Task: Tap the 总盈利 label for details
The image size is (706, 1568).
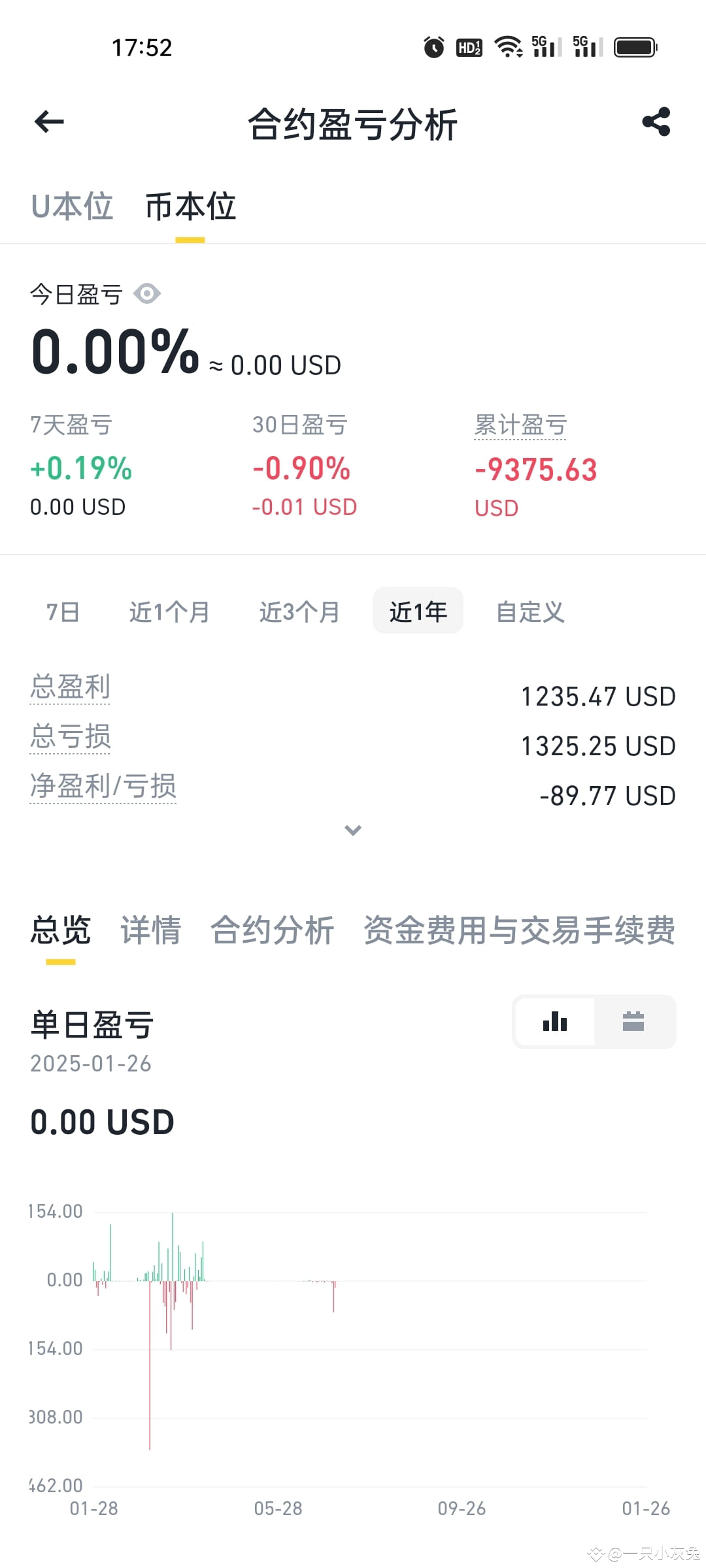Action: click(70, 687)
